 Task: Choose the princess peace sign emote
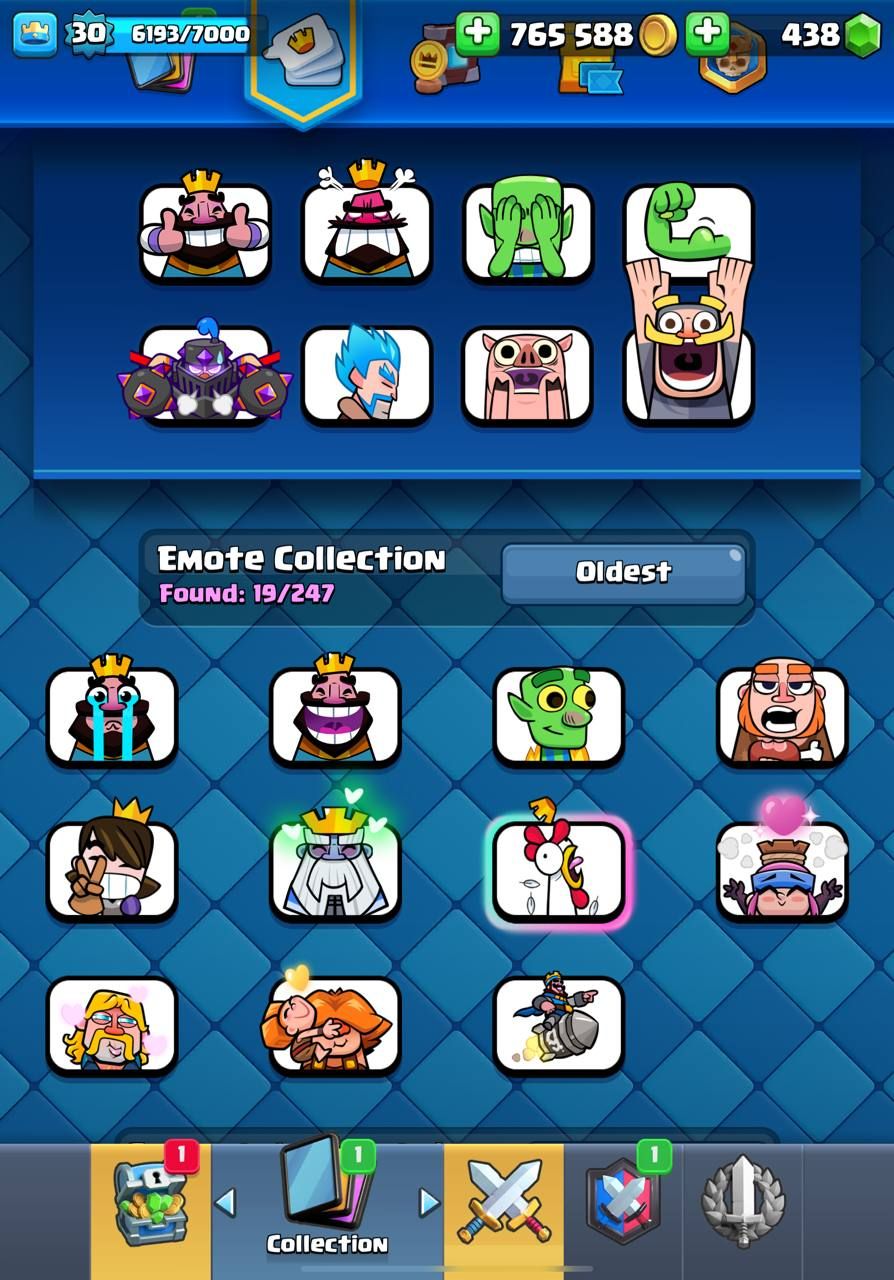pyautogui.click(x=111, y=870)
